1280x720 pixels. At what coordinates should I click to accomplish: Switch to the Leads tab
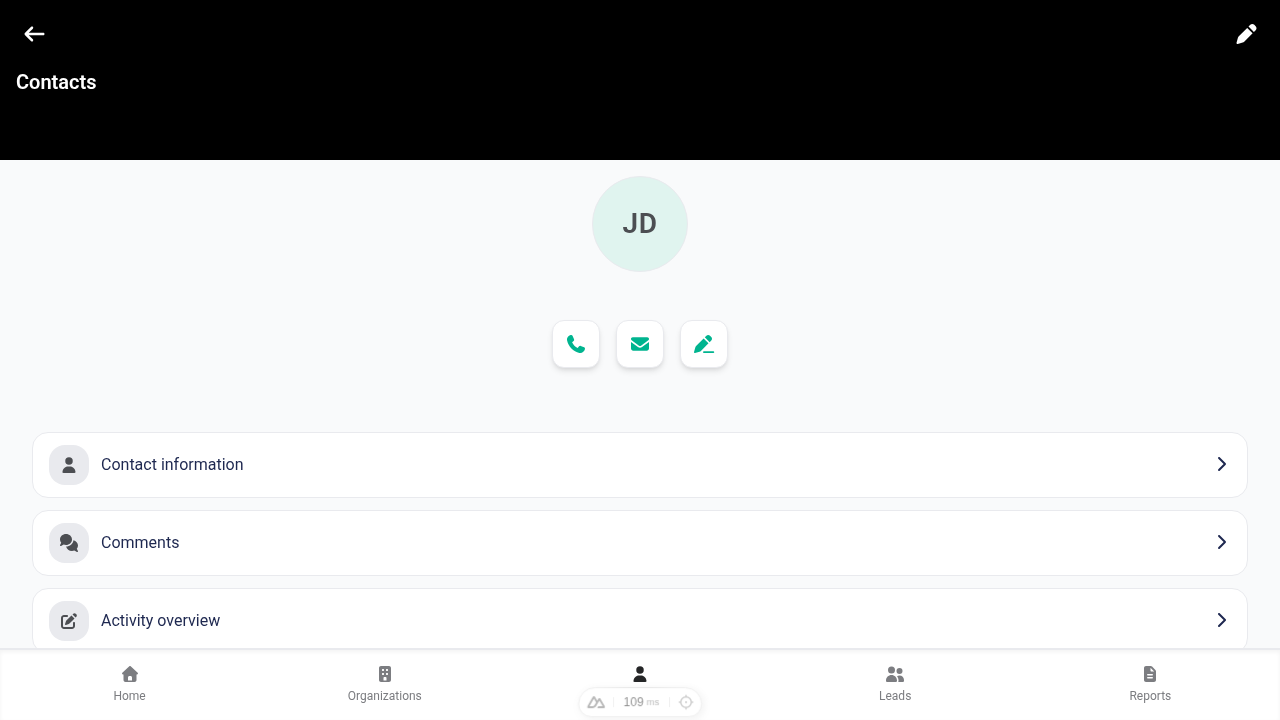tap(895, 683)
